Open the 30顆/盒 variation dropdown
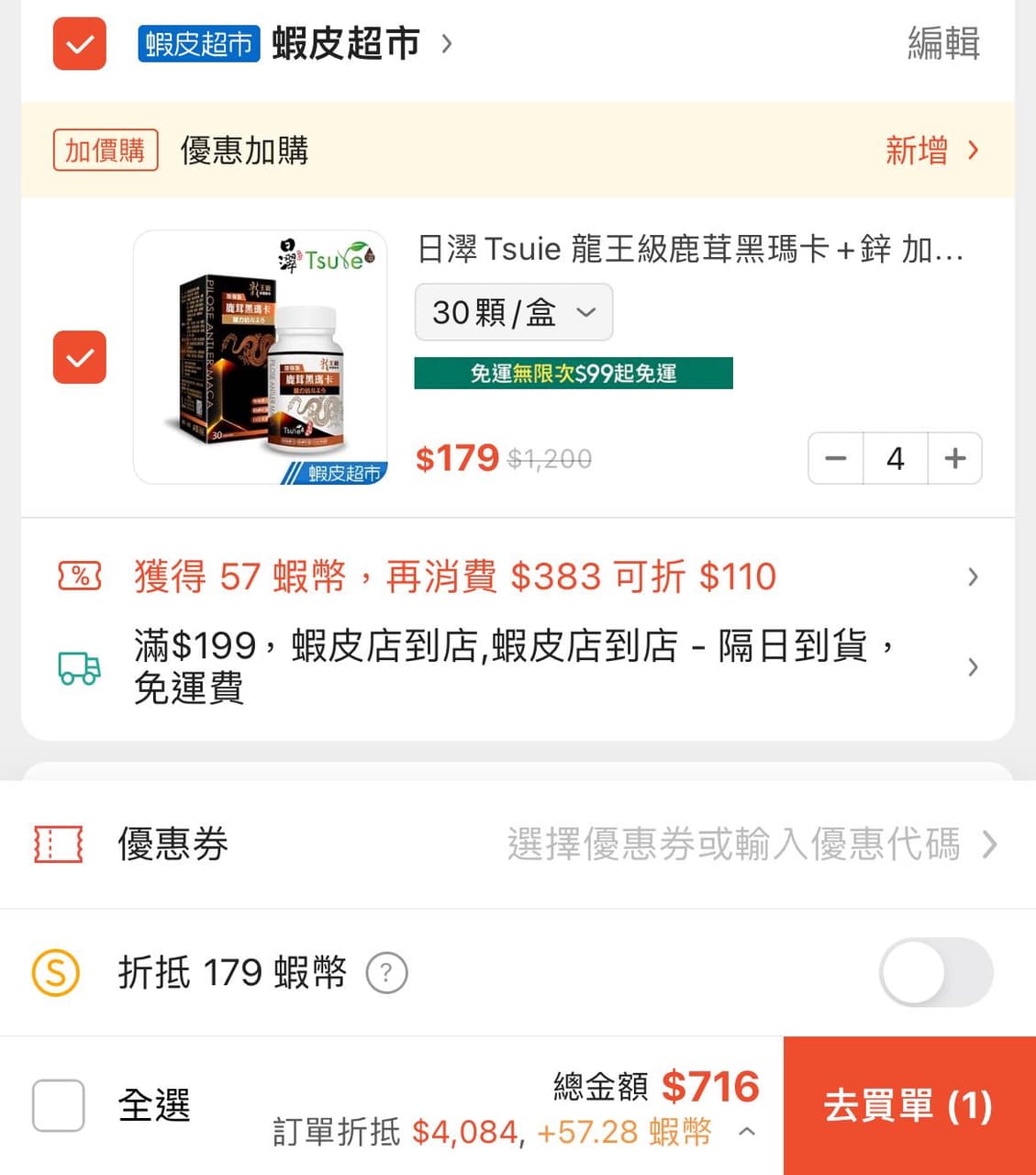 tap(513, 312)
